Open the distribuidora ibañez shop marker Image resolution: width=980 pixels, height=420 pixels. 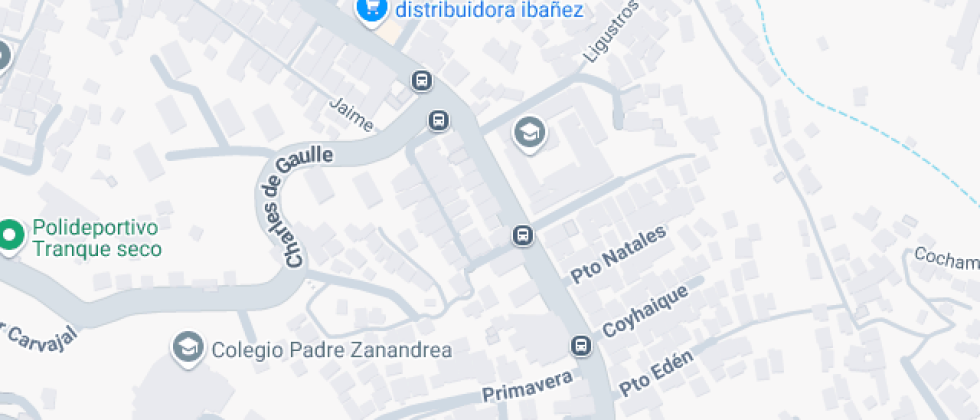tap(372, 9)
